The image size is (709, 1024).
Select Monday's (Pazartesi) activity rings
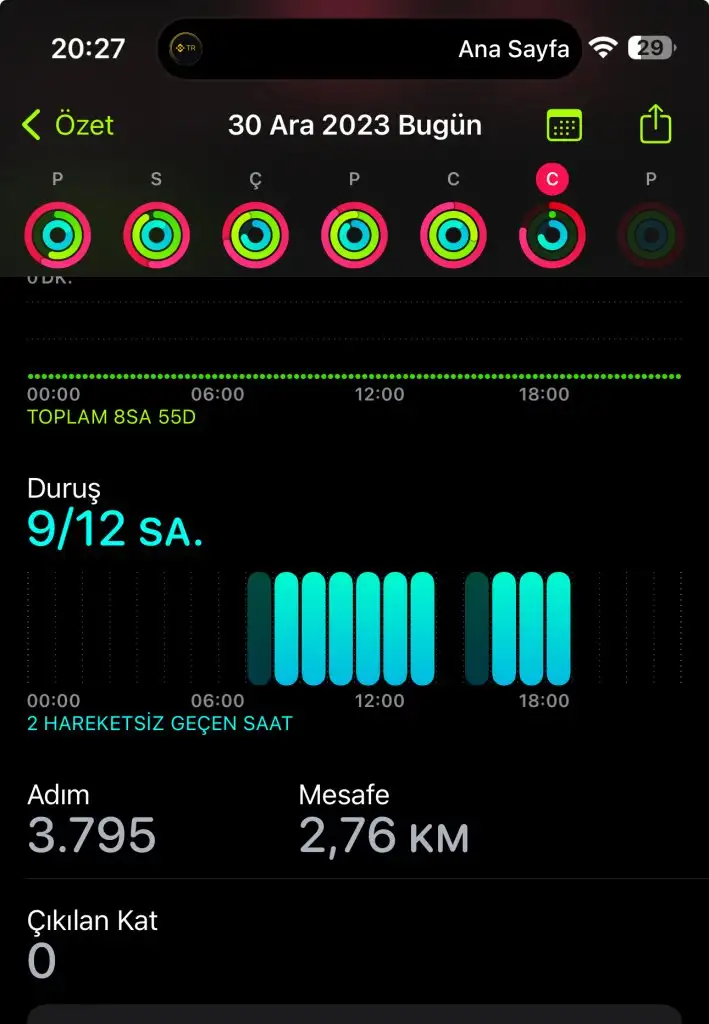point(58,235)
